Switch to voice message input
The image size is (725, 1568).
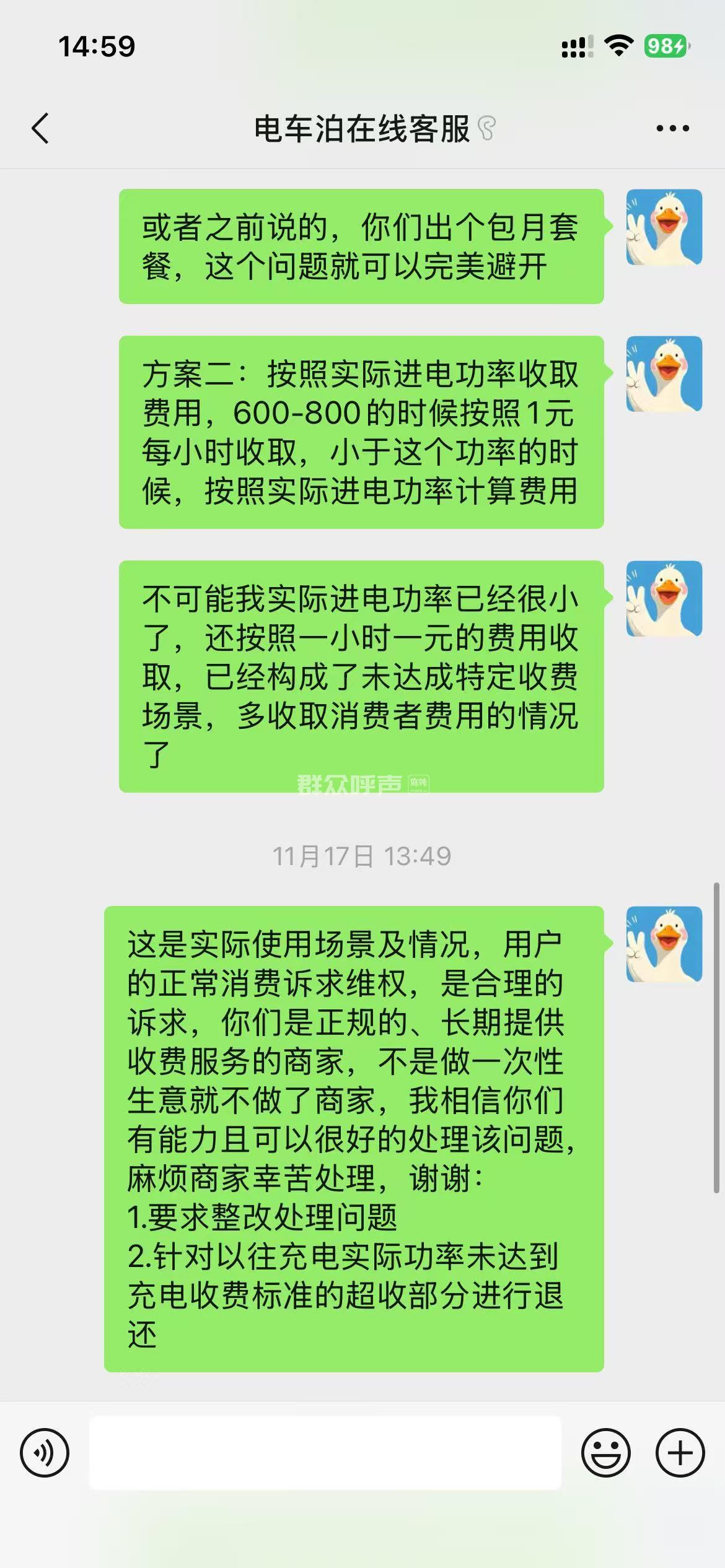(x=45, y=1452)
